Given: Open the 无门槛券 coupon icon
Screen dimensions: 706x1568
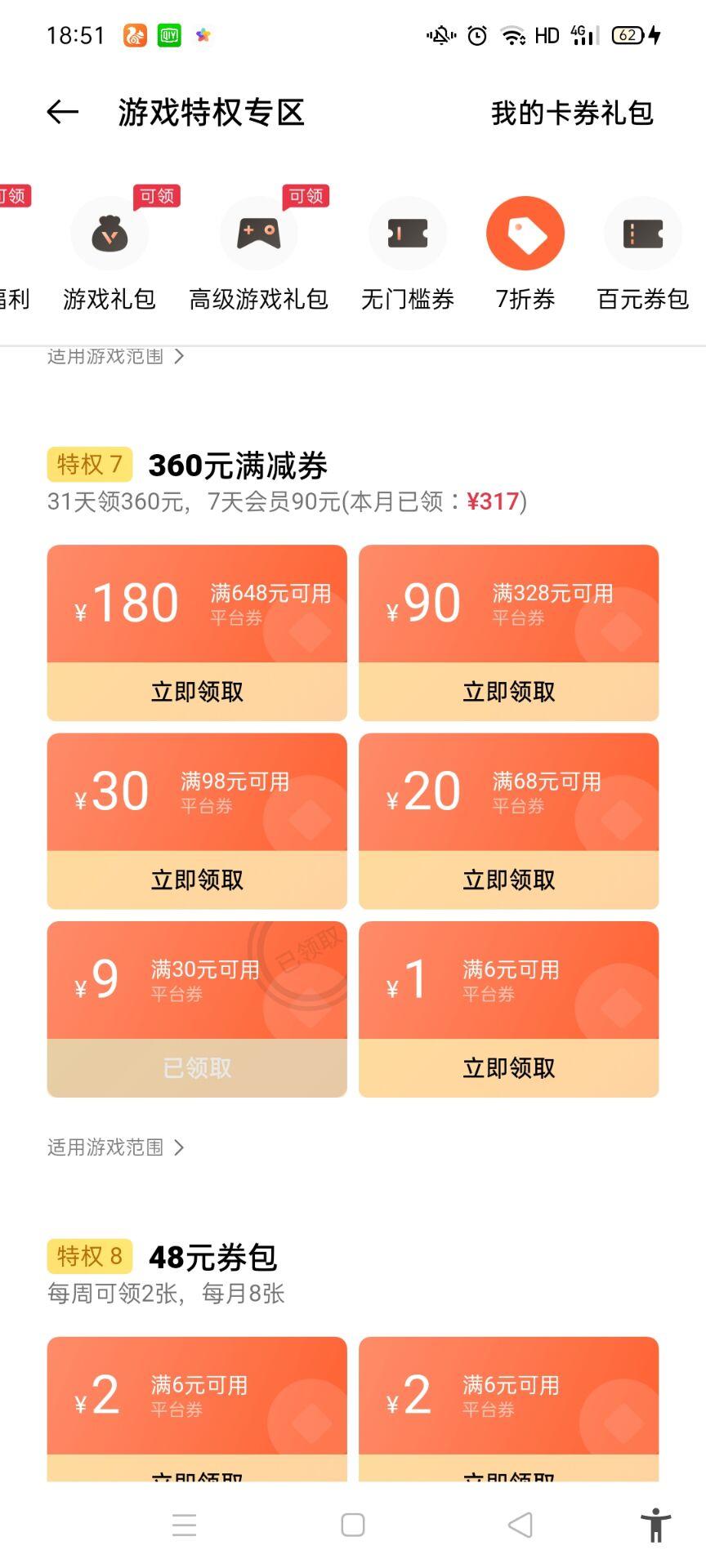Looking at the screenshot, I should point(408,234).
